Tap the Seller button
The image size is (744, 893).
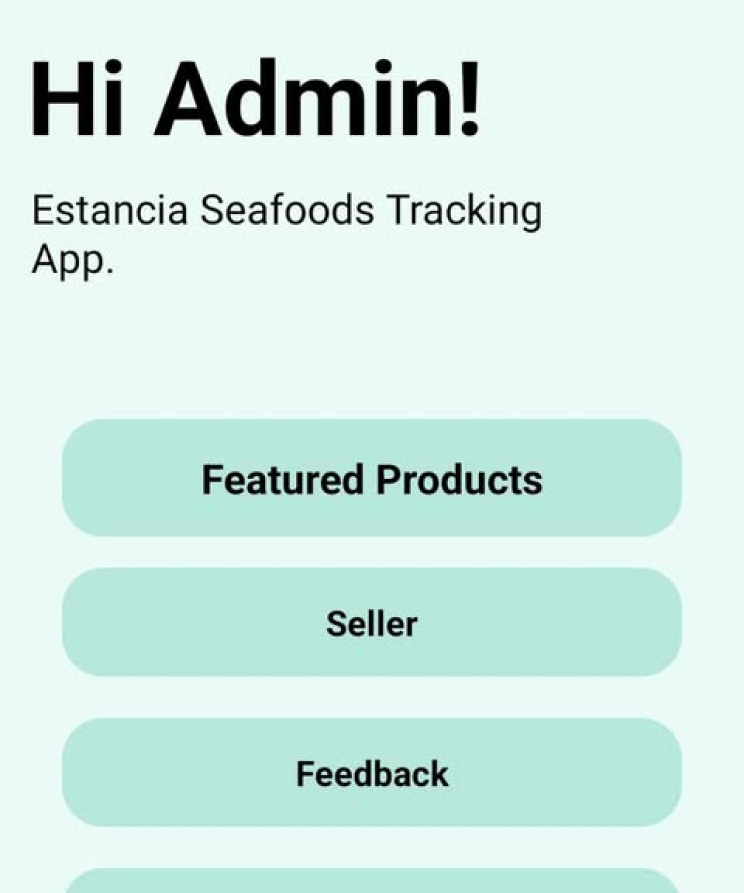pos(372,623)
